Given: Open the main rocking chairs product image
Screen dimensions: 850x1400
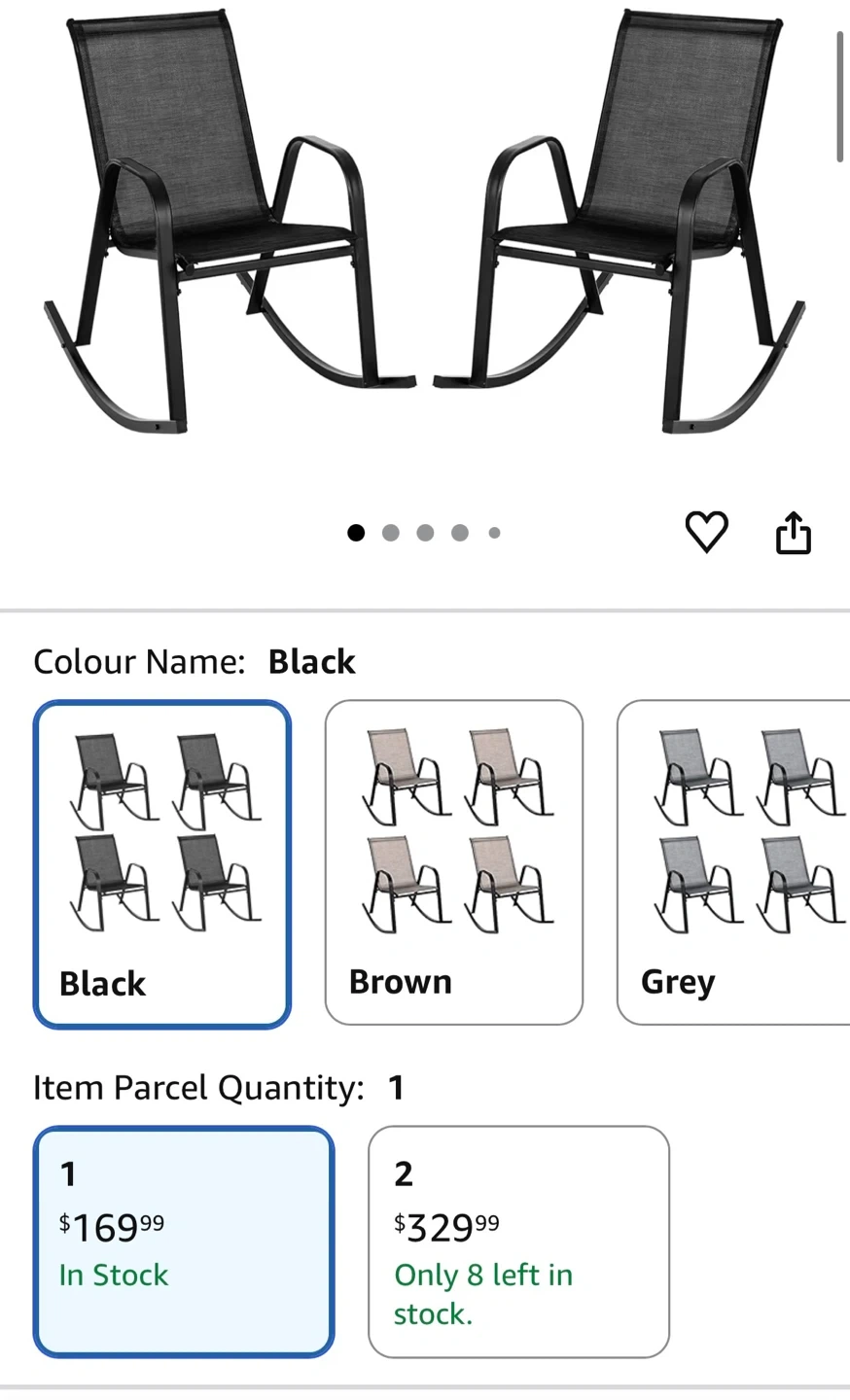Looking at the screenshot, I should tap(425, 222).
